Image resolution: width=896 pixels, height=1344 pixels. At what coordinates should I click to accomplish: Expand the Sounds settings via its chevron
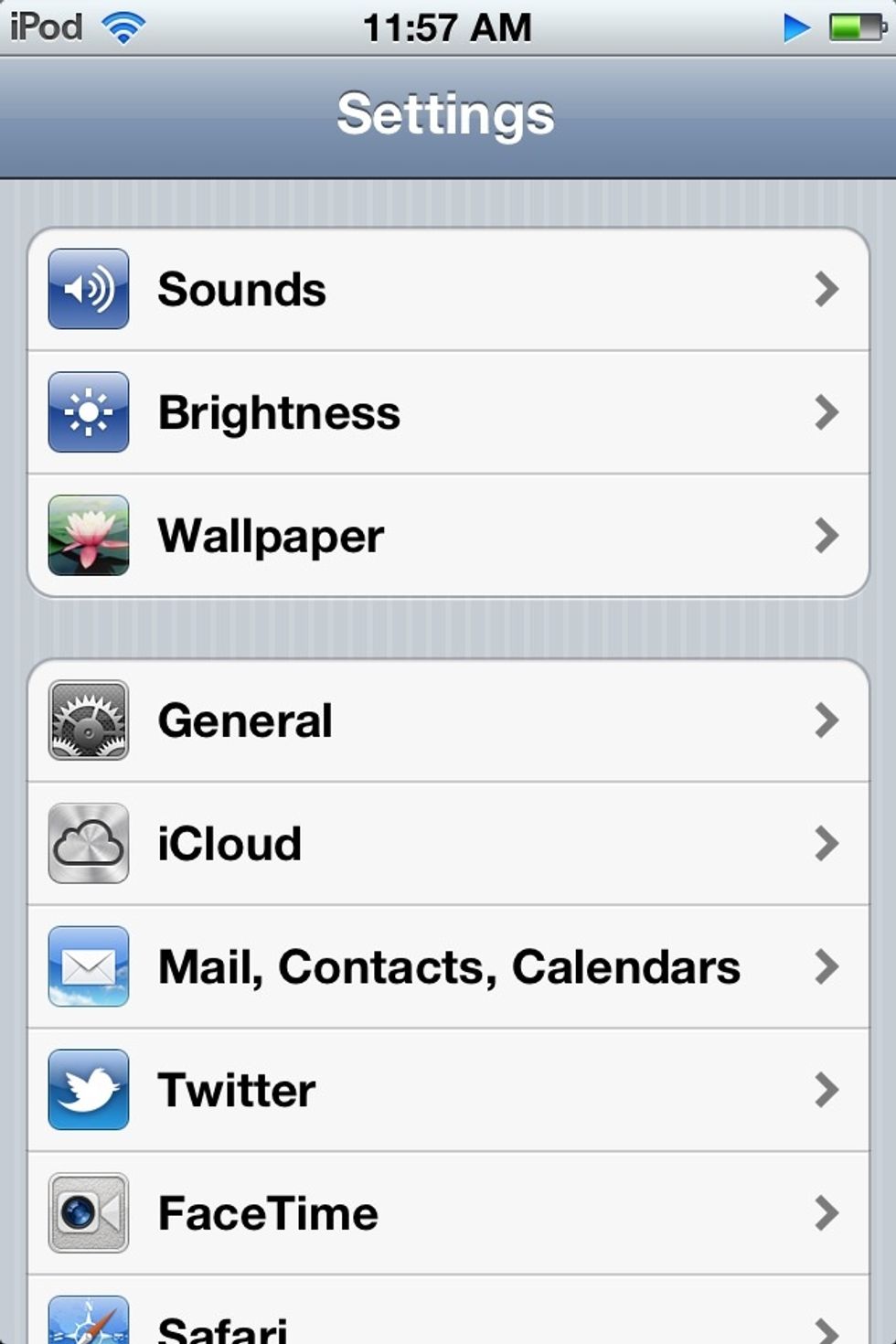tap(826, 290)
